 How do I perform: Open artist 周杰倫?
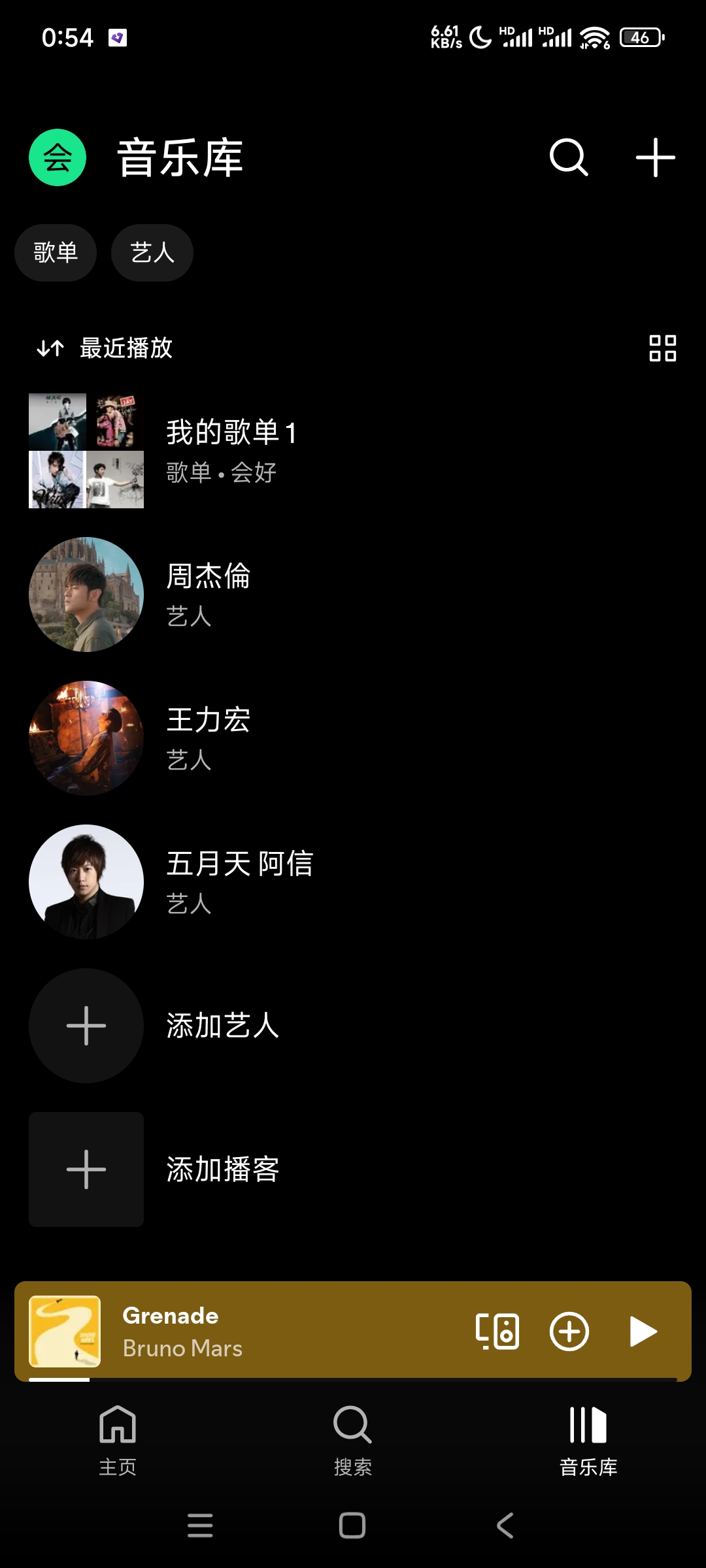(208, 595)
